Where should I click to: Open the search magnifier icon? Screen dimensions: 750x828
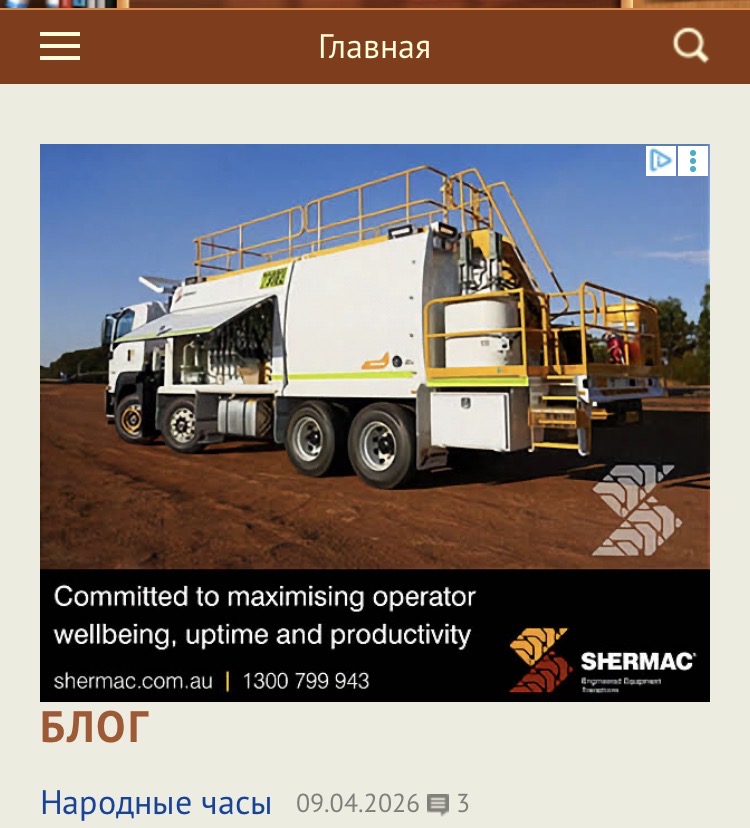coord(690,46)
